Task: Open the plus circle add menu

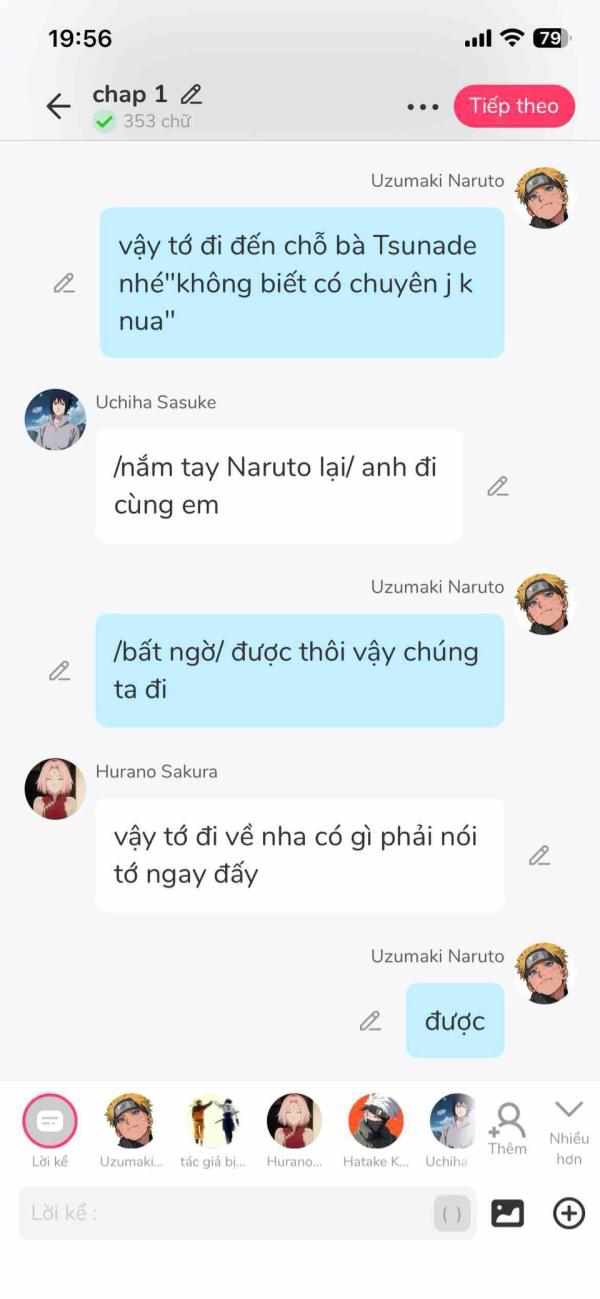Action: pos(569,1213)
